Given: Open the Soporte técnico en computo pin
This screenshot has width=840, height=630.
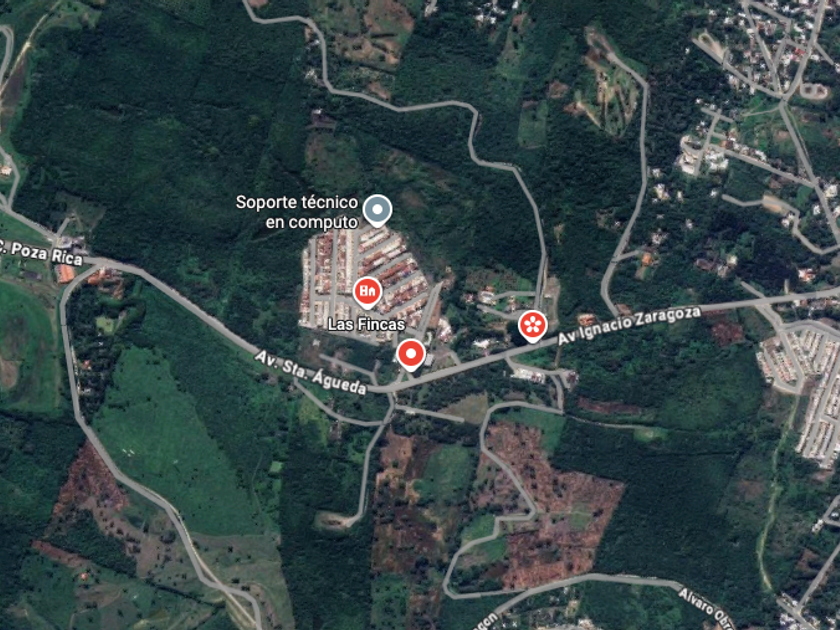Looking at the screenshot, I should point(377,209).
